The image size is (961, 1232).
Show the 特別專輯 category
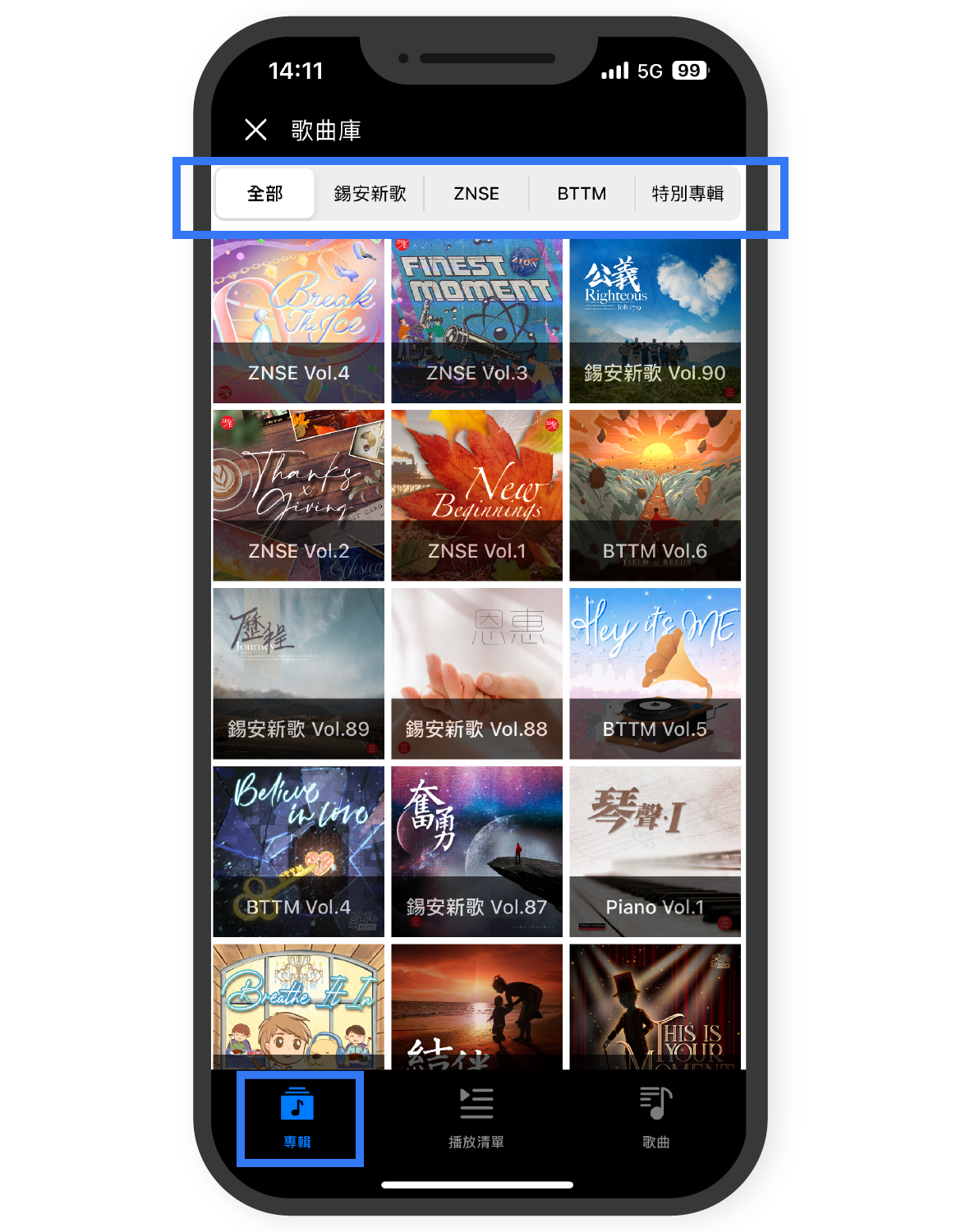(687, 194)
